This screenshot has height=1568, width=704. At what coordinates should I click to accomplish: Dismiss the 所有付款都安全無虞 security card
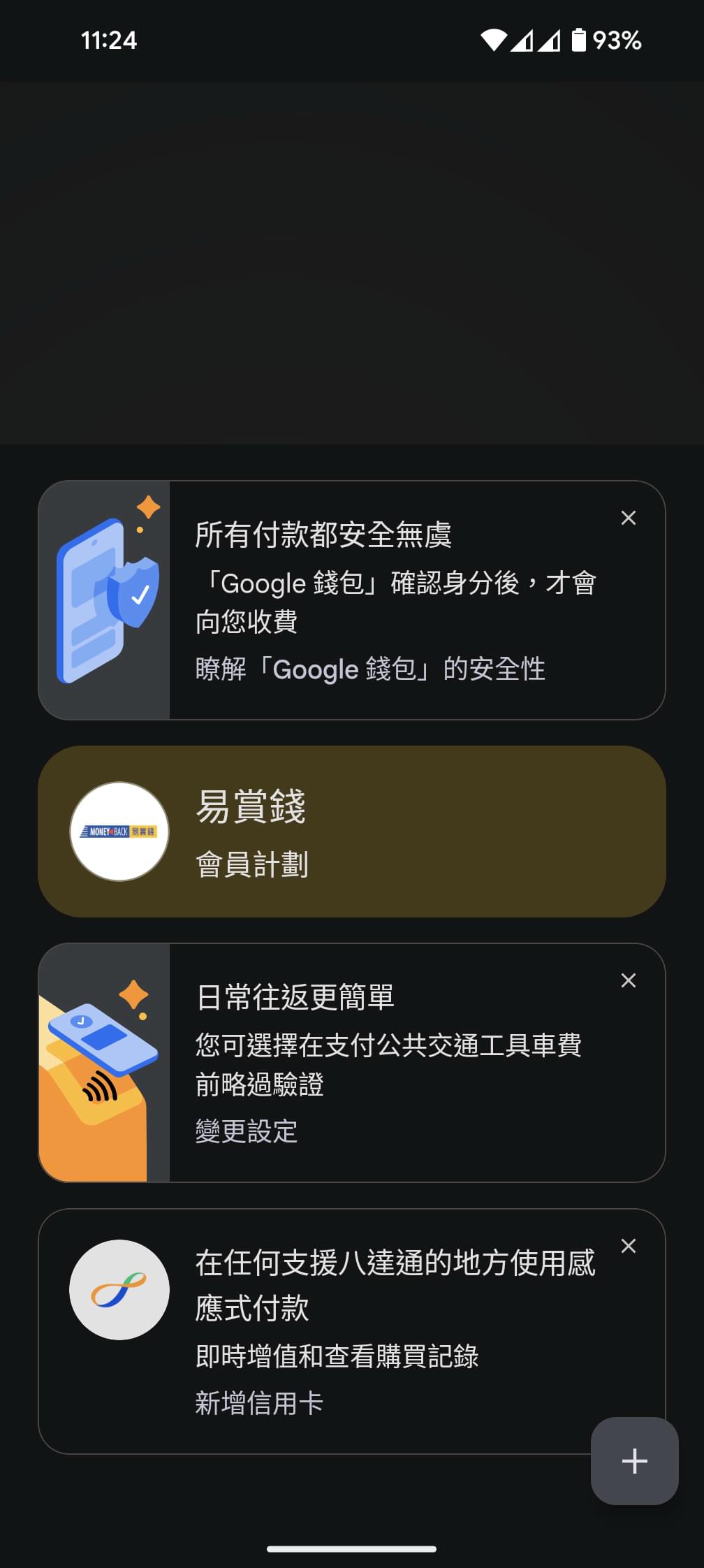pos(628,518)
